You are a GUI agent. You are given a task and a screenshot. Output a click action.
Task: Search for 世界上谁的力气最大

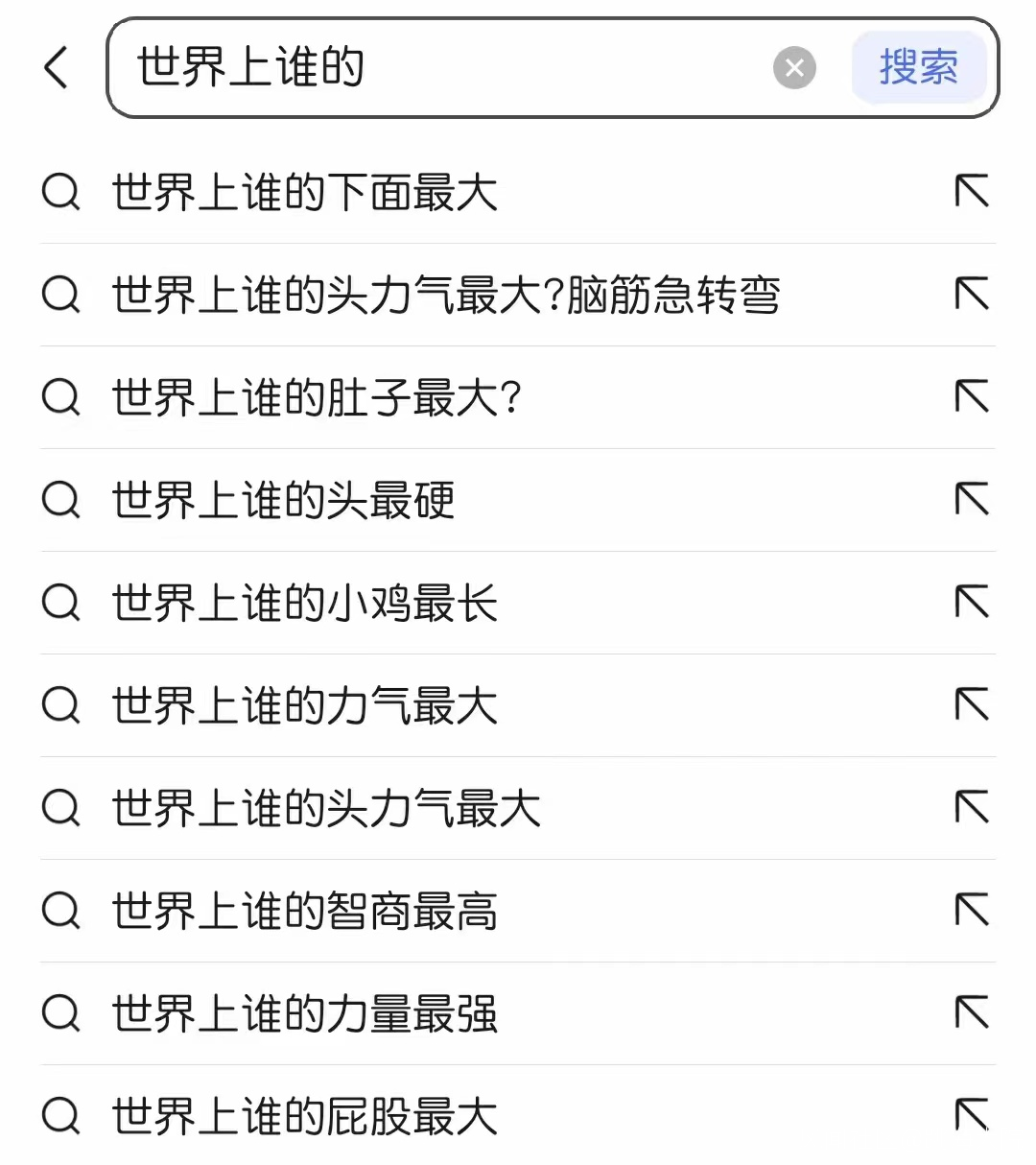304,705
